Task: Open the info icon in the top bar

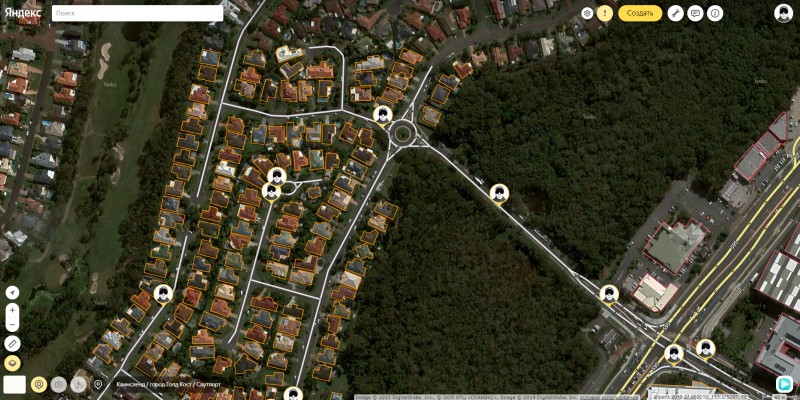Action: coord(715,13)
